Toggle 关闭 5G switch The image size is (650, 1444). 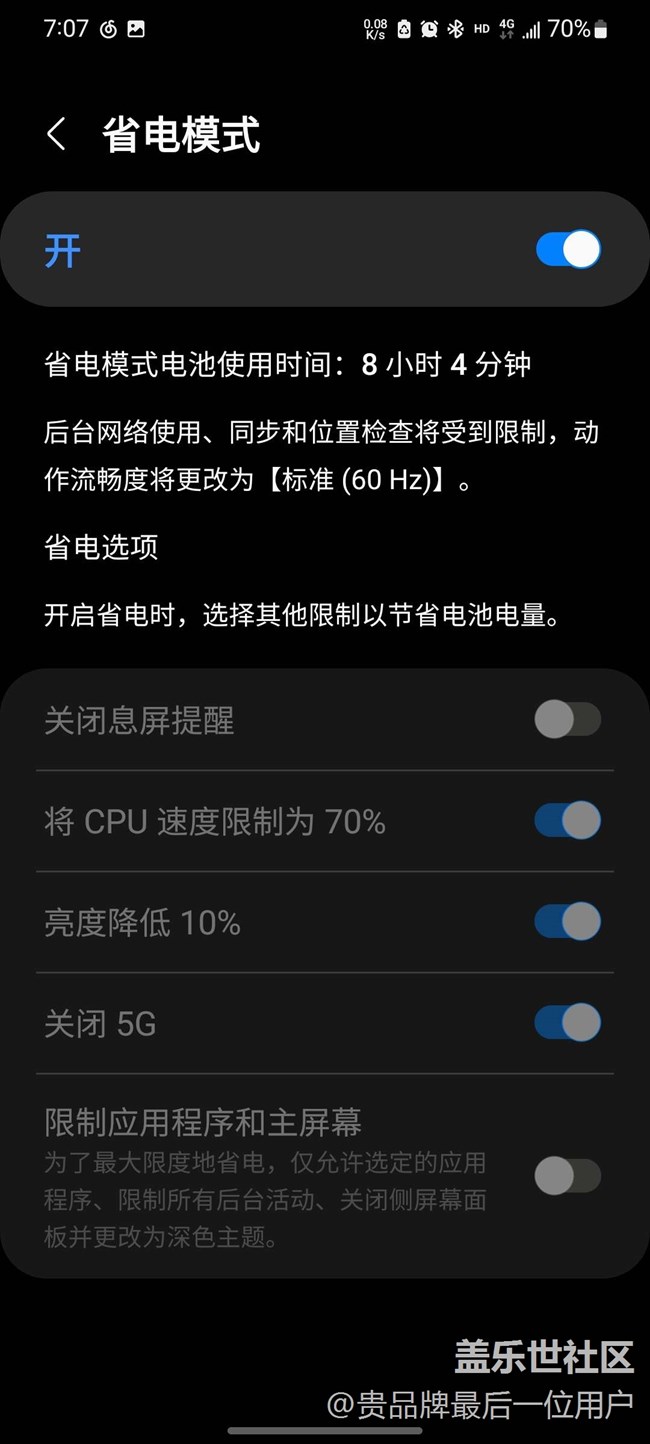[567, 1023]
